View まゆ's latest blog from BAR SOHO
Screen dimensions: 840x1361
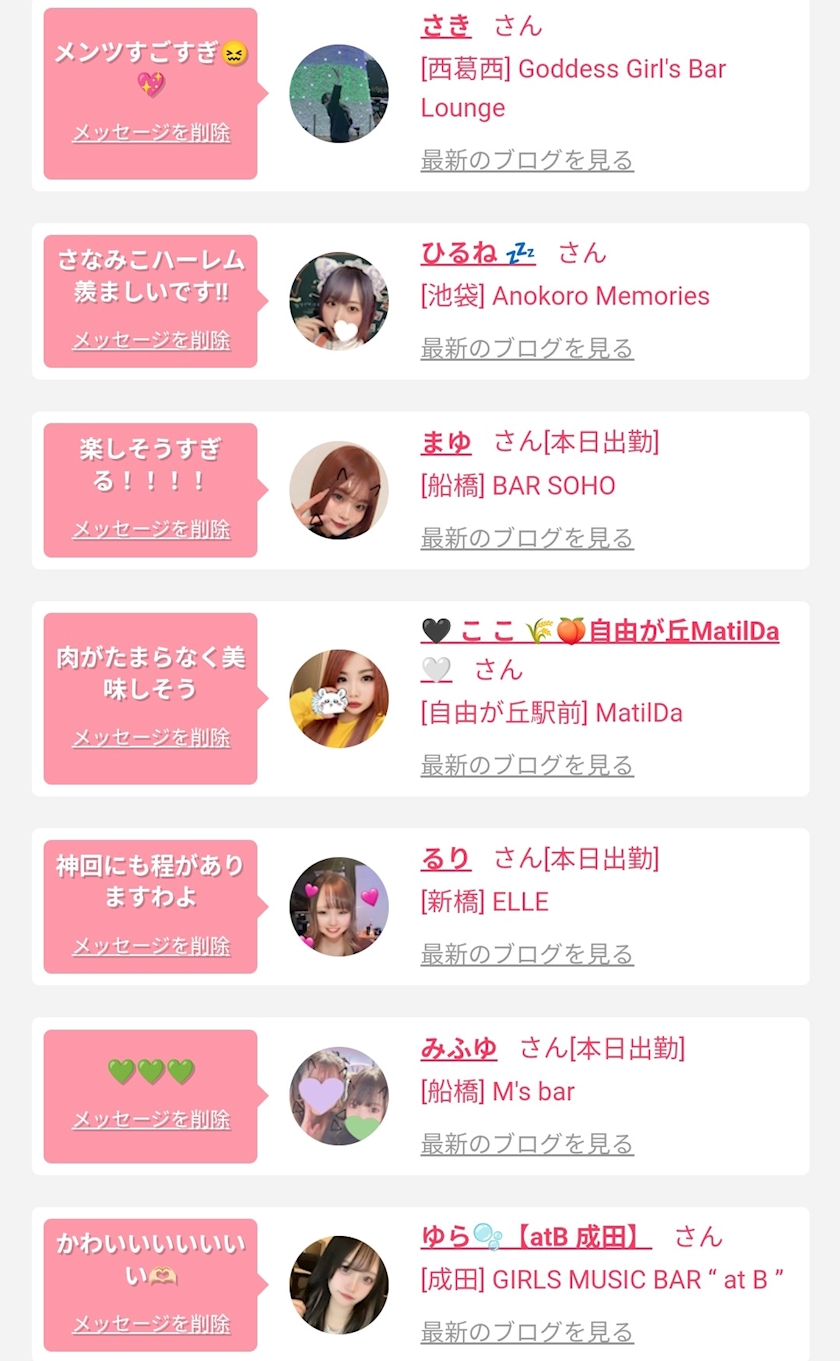[x=527, y=538]
